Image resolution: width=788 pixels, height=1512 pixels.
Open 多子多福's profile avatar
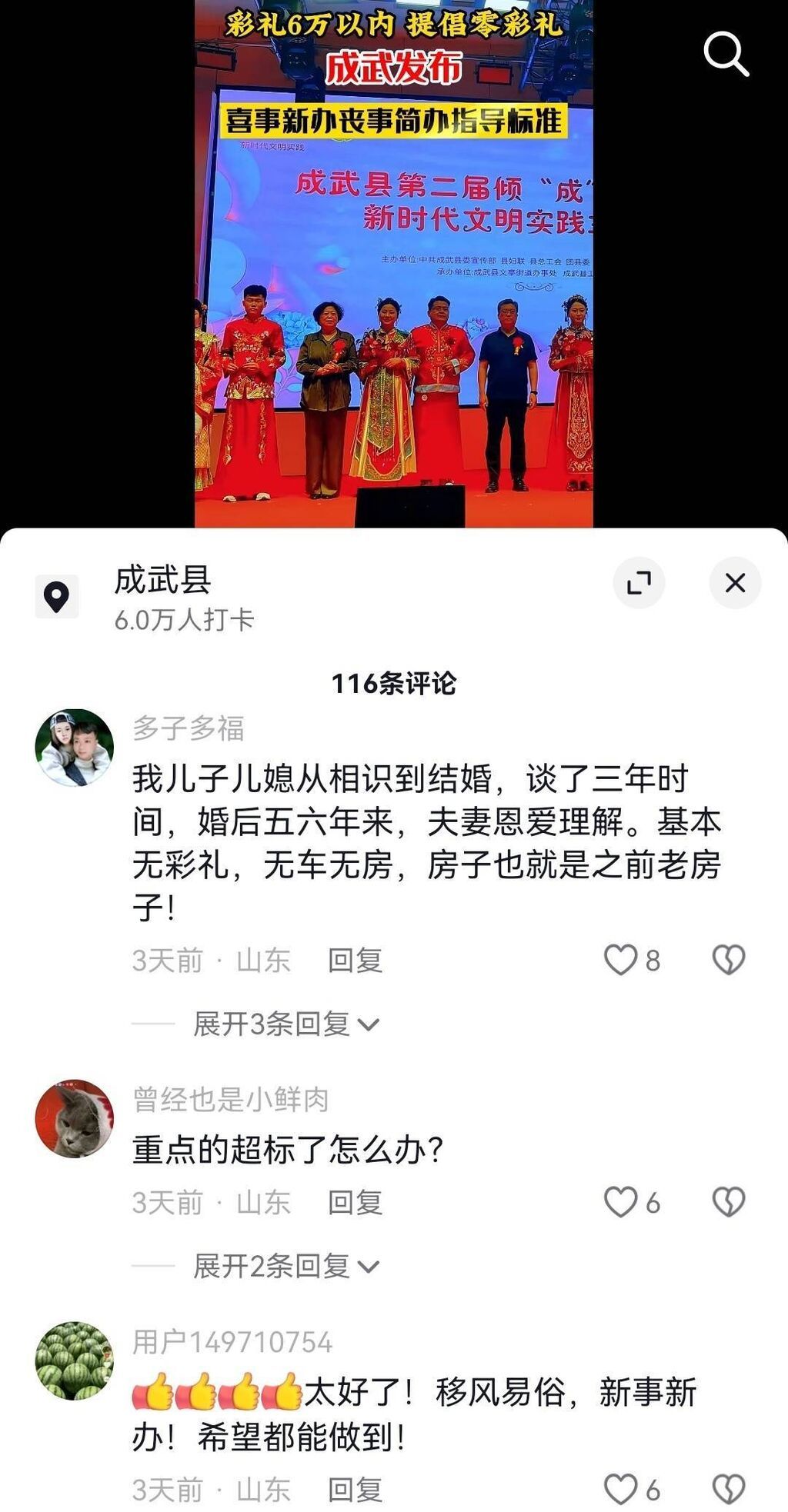pos(75,748)
